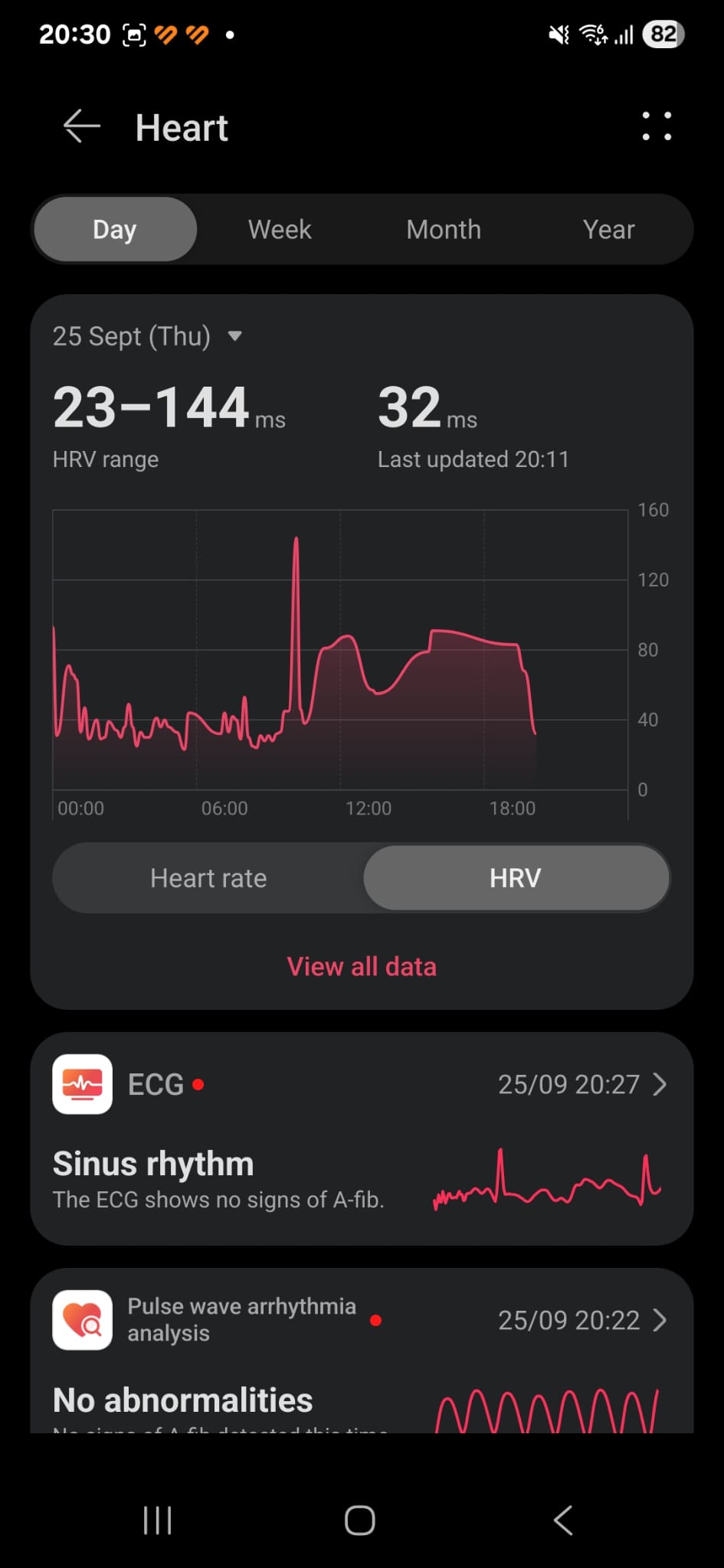Switch to the Year view

(x=608, y=230)
